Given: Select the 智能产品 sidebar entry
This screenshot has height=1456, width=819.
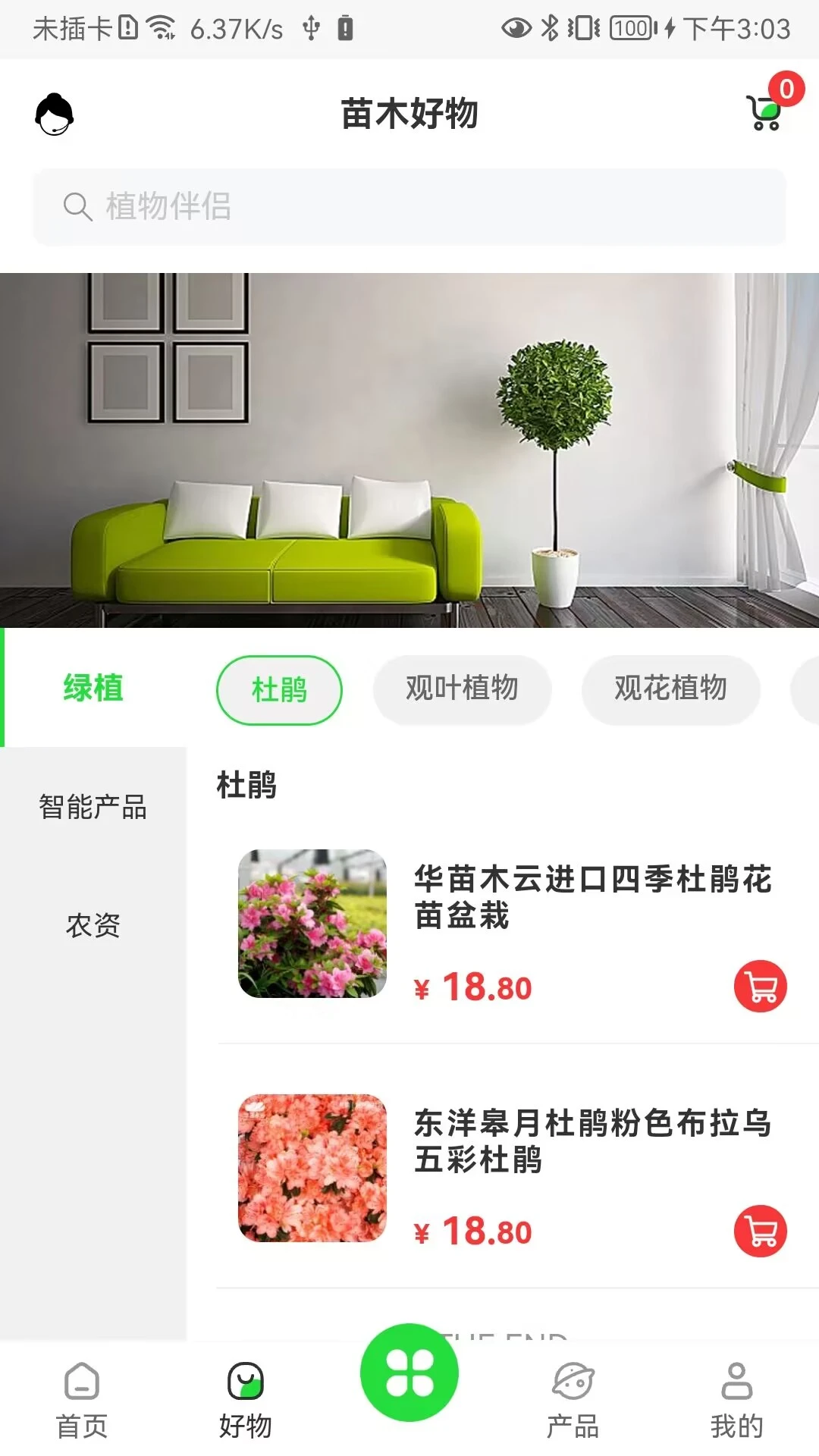Looking at the screenshot, I should click(93, 807).
